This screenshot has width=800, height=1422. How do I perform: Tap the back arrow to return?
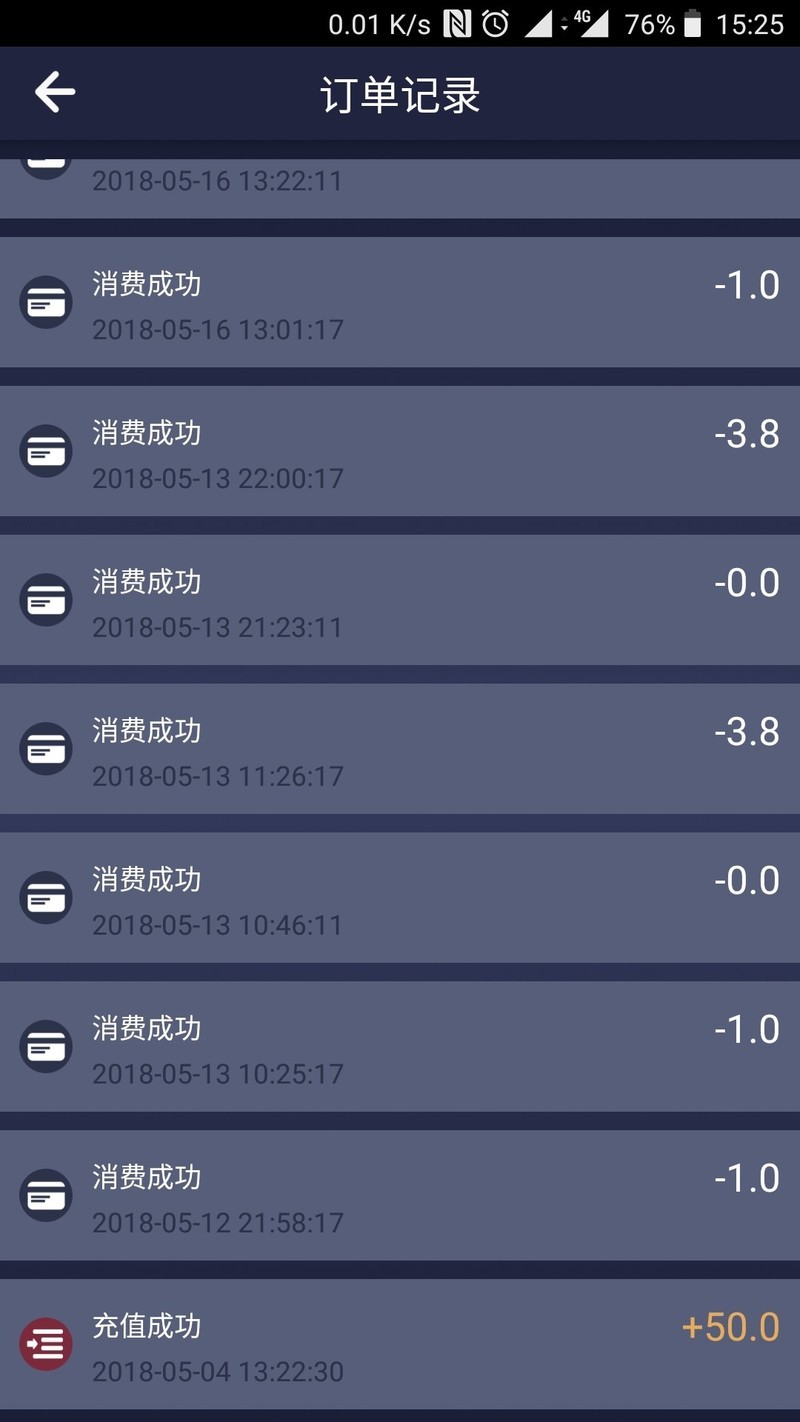tap(54, 92)
